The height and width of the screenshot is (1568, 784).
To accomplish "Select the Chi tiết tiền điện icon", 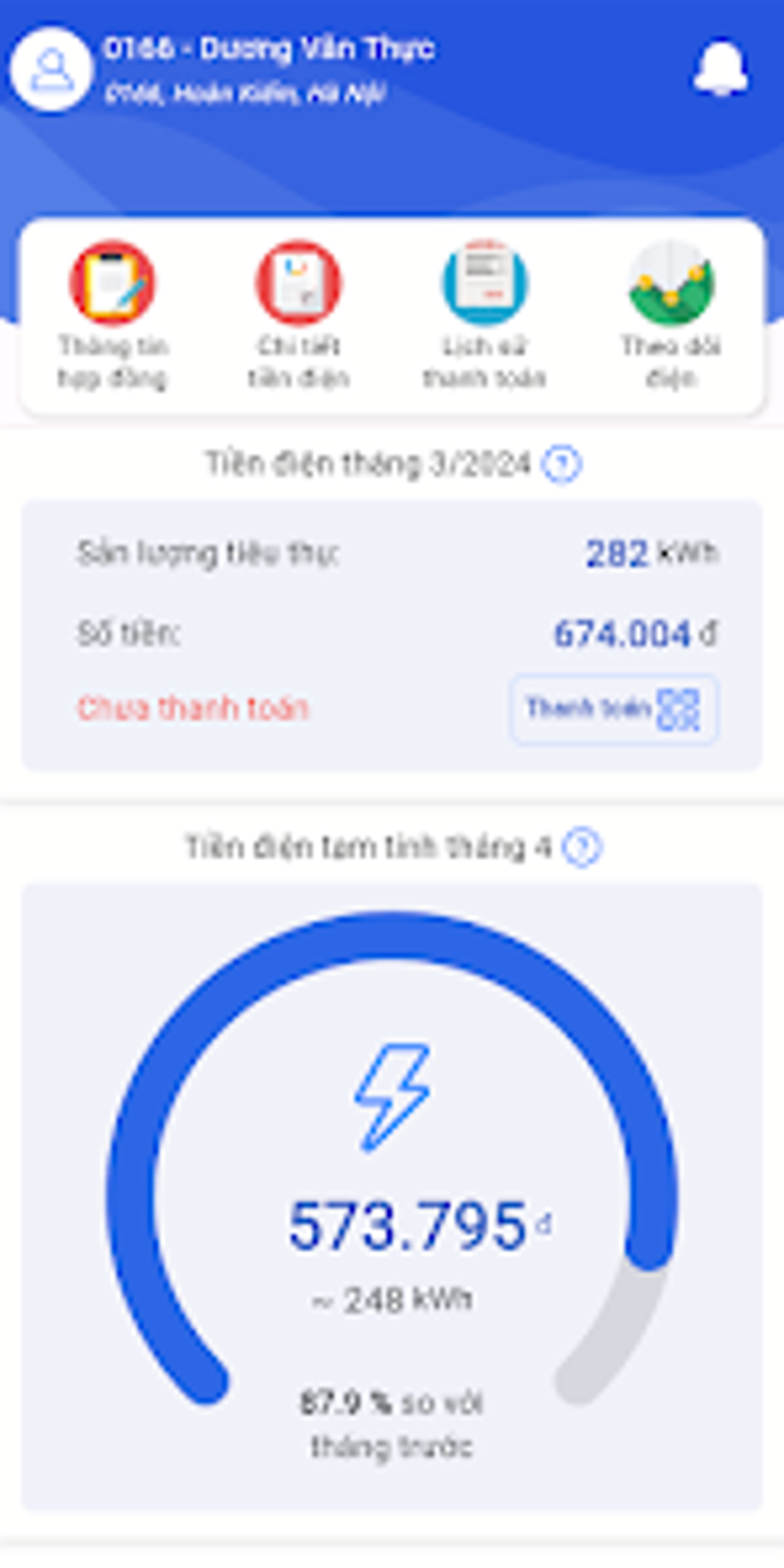I will (x=298, y=284).
